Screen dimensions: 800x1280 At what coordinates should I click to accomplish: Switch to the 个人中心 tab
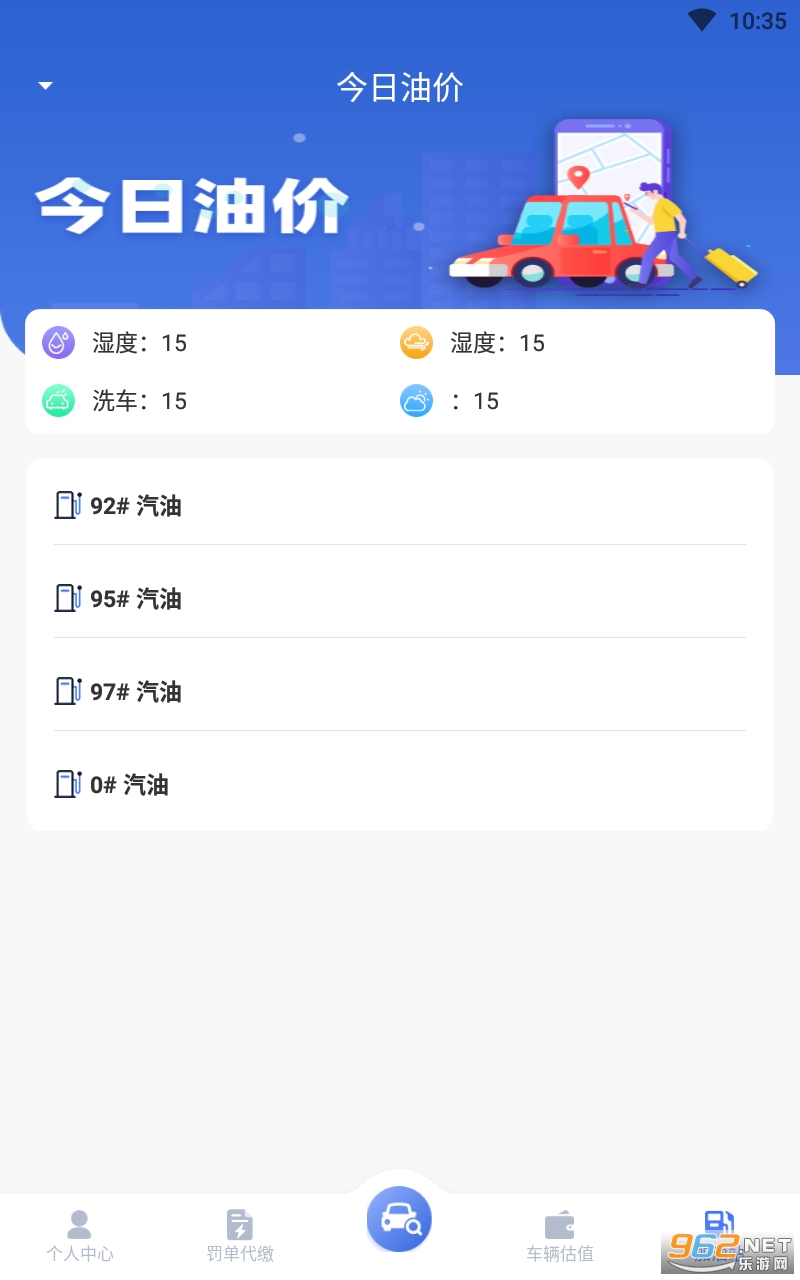pos(80,1236)
